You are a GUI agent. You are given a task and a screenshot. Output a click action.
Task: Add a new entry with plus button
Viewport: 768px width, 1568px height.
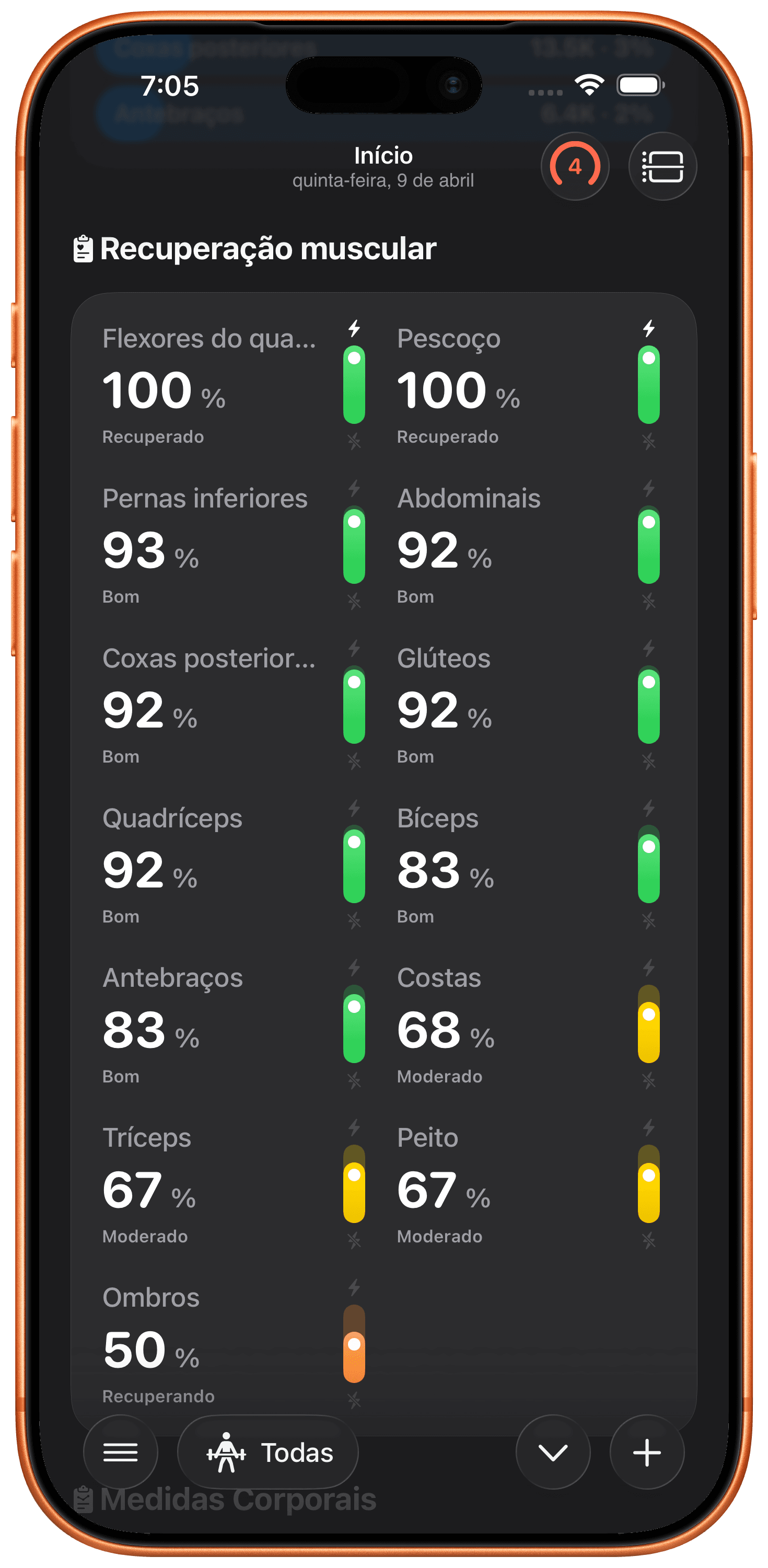pos(646,1452)
